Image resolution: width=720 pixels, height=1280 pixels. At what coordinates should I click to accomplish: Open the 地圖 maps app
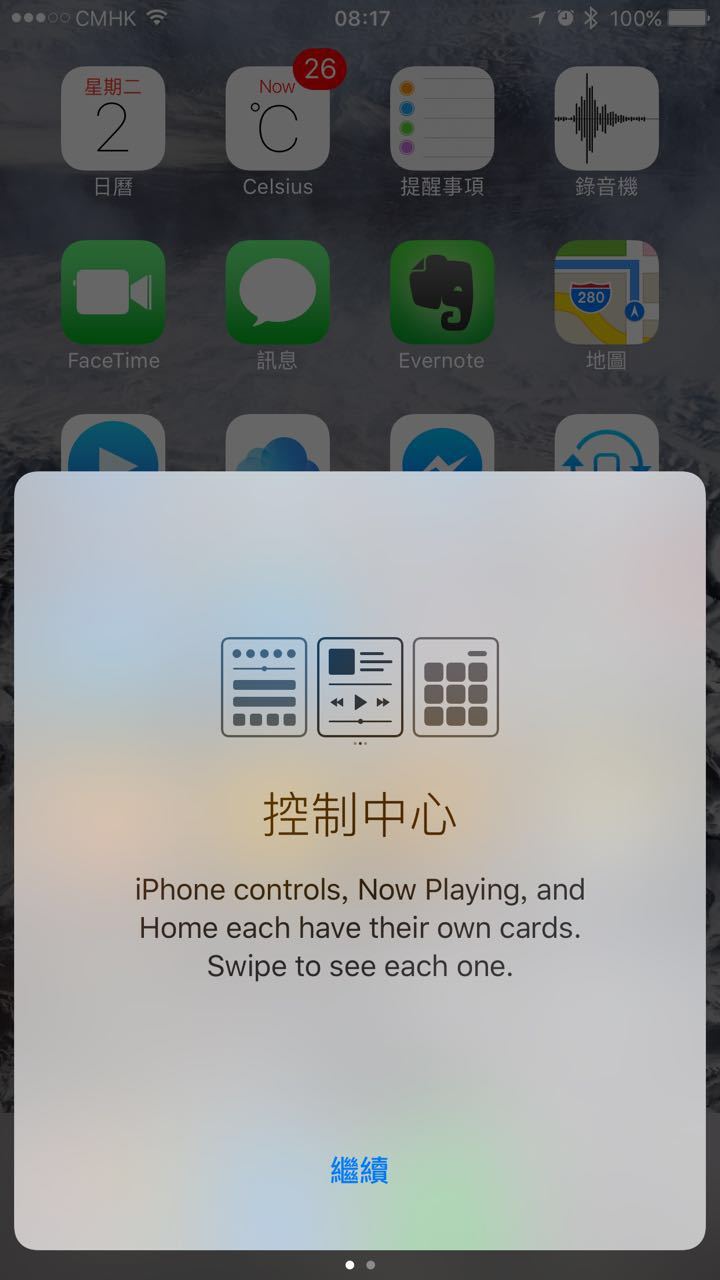[606, 293]
